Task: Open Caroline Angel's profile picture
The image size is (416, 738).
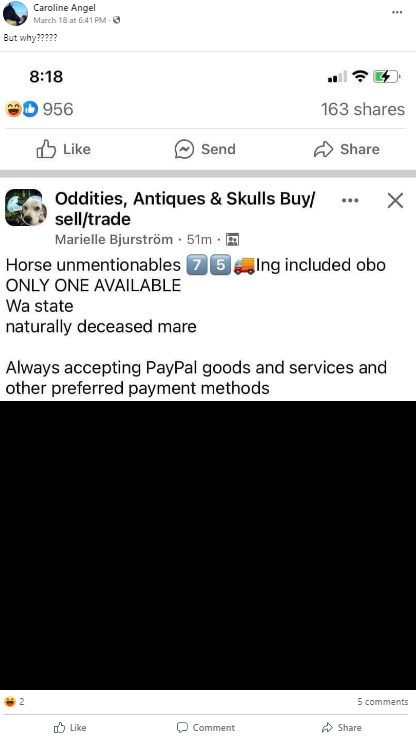Action: (x=15, y=13)
